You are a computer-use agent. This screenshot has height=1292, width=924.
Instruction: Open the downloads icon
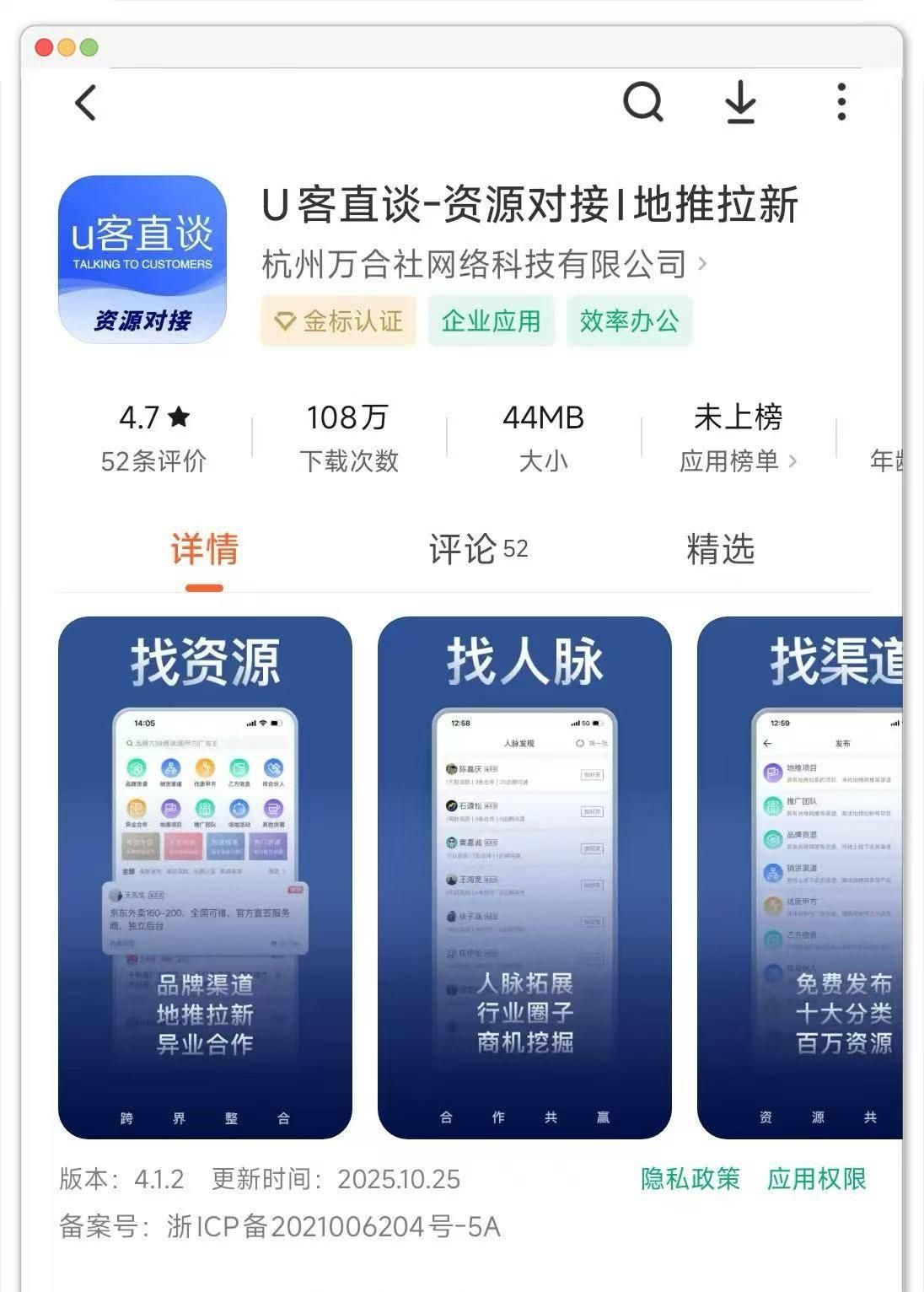point(740,103)
